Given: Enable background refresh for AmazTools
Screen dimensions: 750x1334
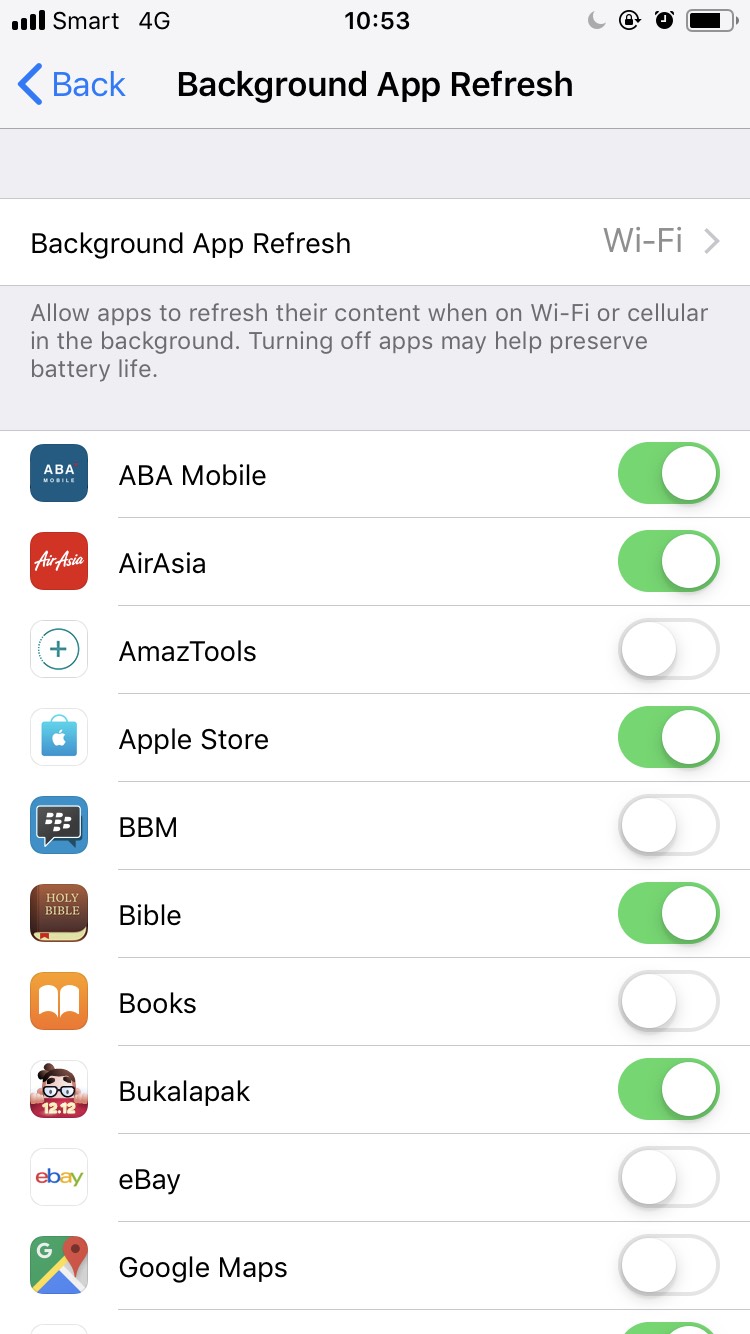Looking at the screenshot, I should click(x=668, y=650).
